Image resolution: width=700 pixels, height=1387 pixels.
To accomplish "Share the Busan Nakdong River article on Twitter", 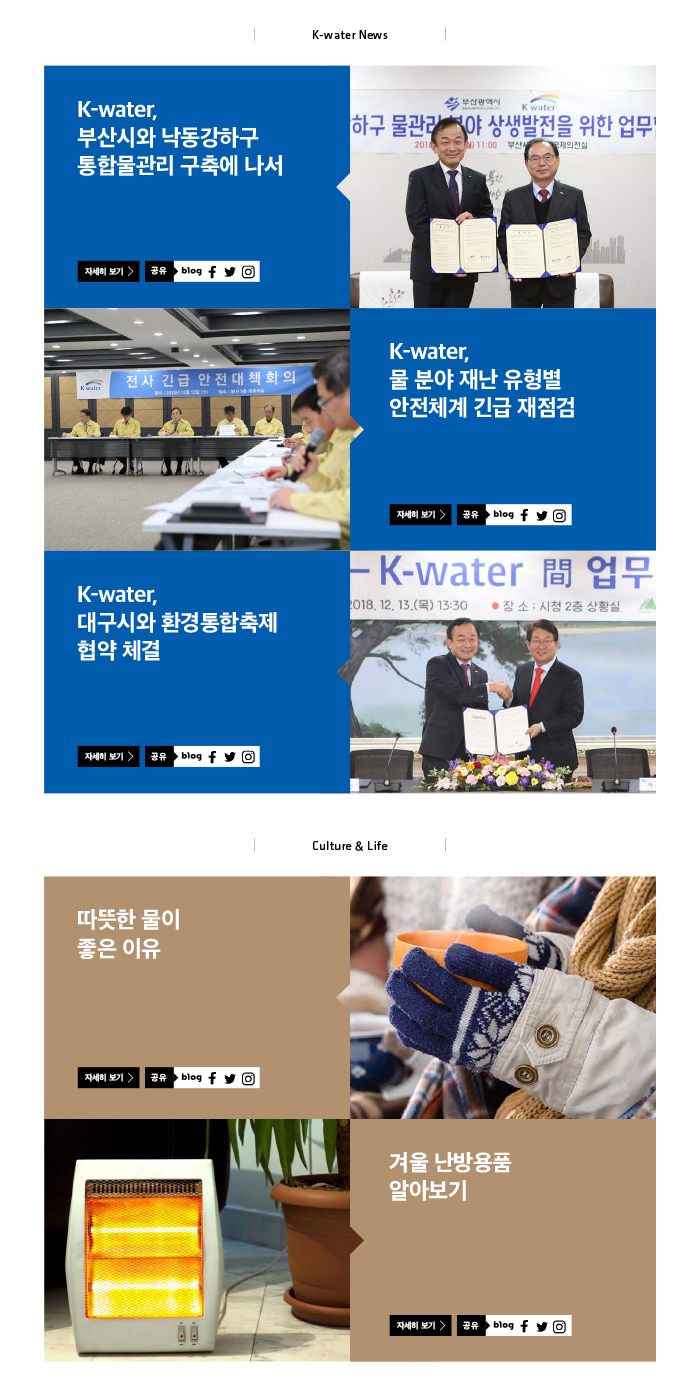I will coord(230,272).
